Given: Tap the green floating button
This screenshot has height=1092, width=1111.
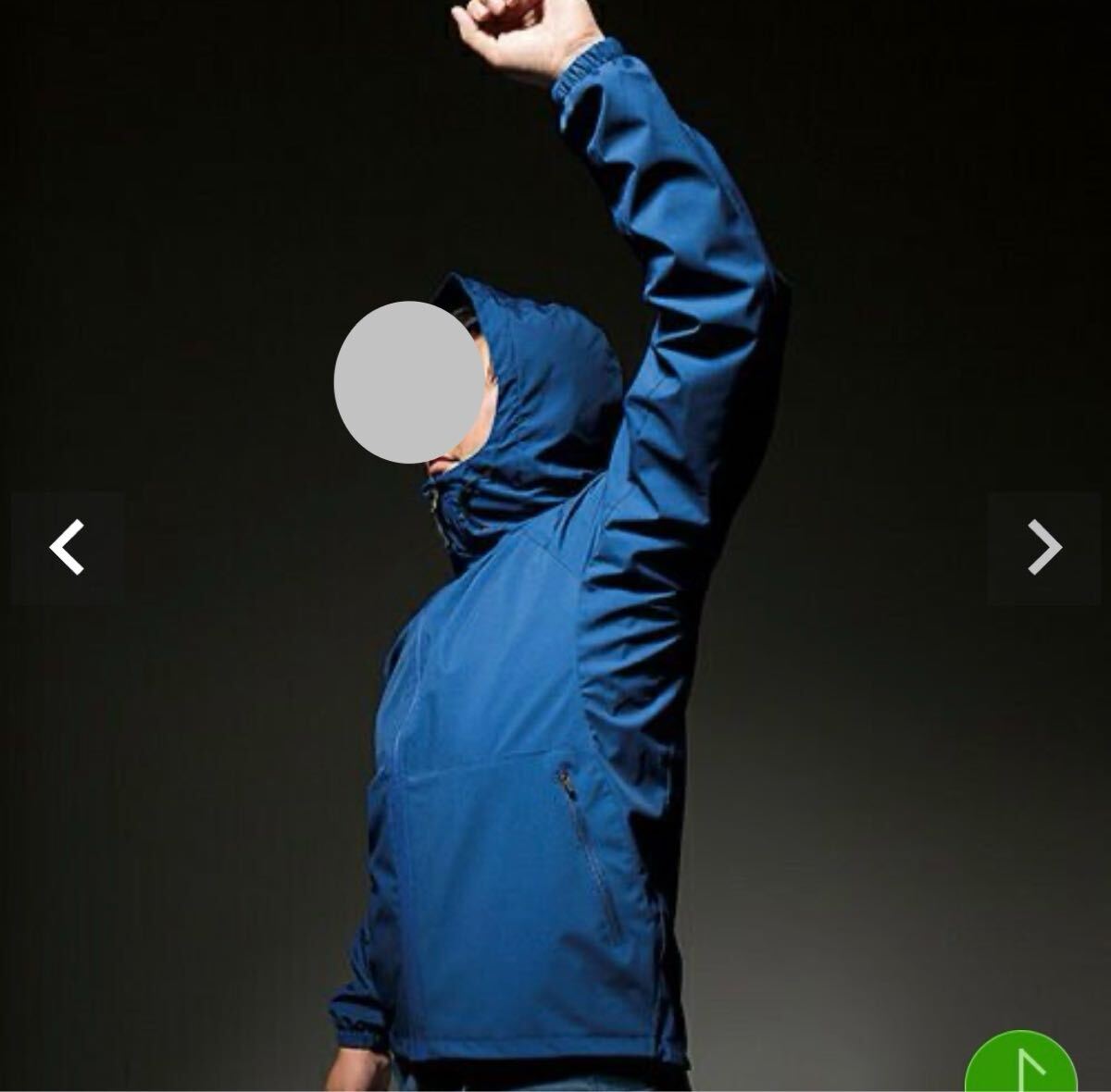Looking at the screenshot, I should pos(1021,1065).
